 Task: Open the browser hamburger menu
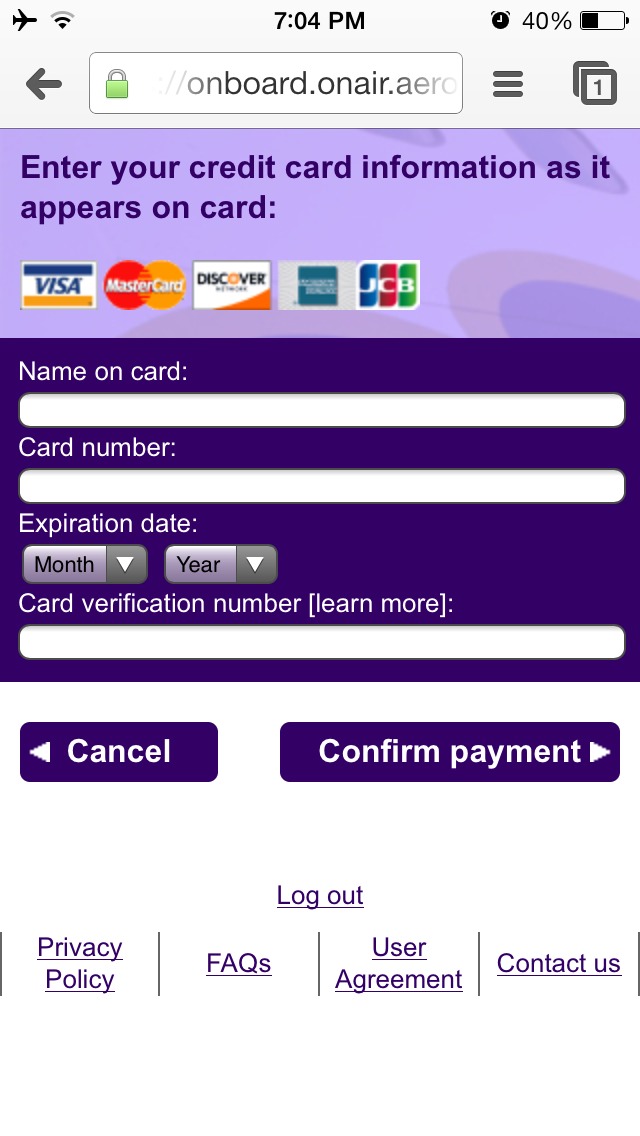[x=507, y=84]
